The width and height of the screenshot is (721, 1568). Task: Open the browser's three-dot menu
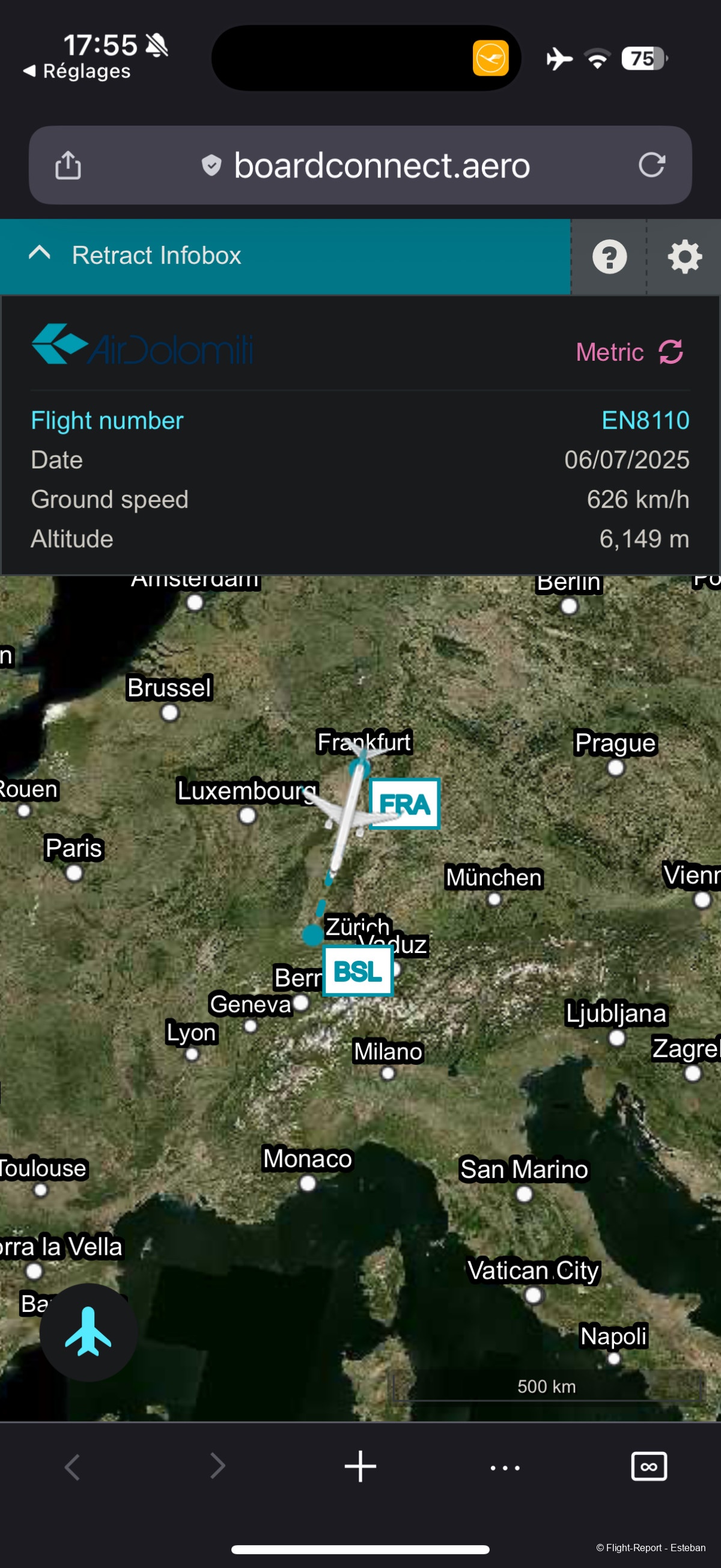tap(505, 1468)
